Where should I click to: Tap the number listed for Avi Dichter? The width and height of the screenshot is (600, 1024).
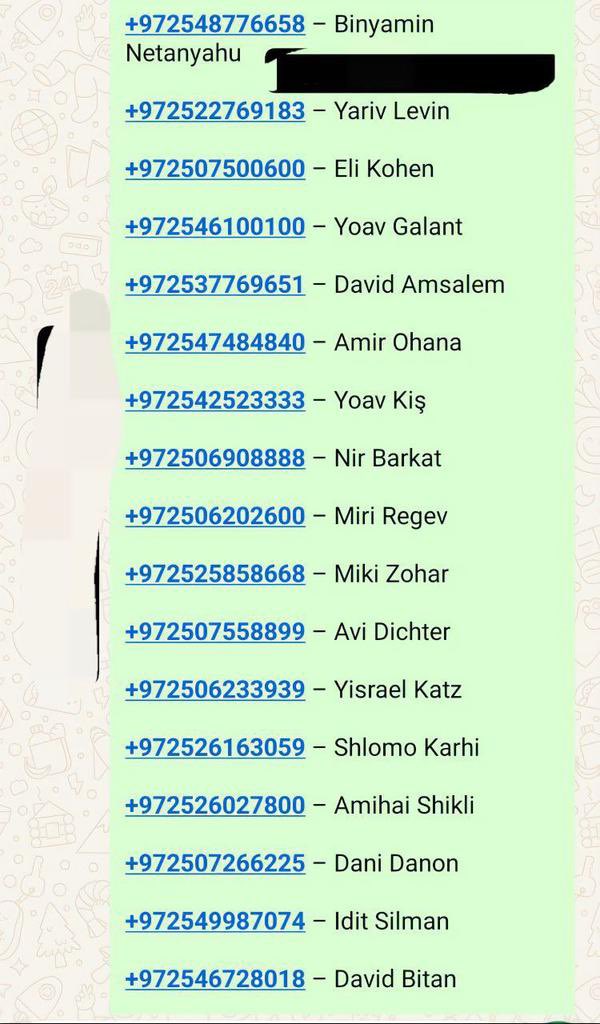[x=215, y=633]
